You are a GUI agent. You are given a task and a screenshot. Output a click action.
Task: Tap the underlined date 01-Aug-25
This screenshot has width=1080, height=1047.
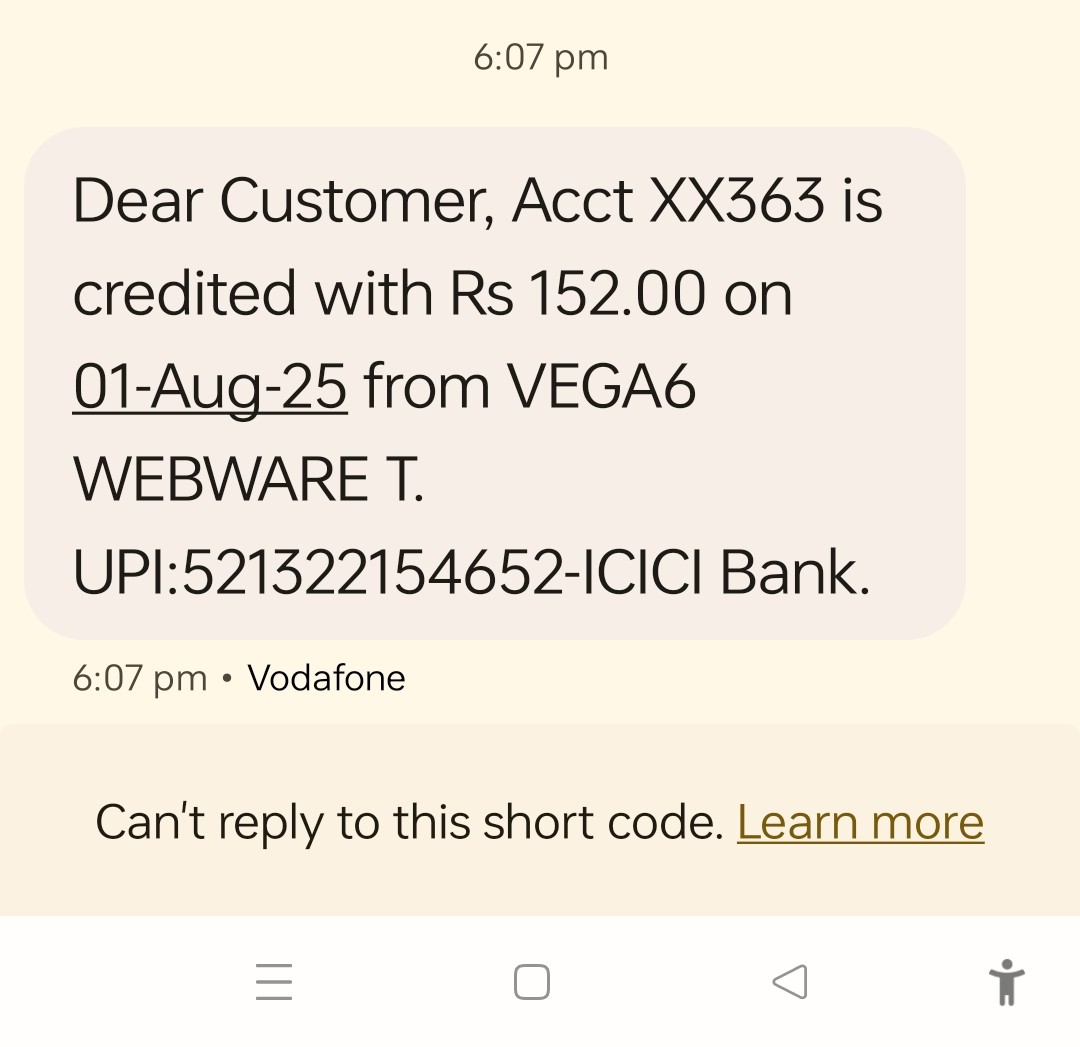210,388
